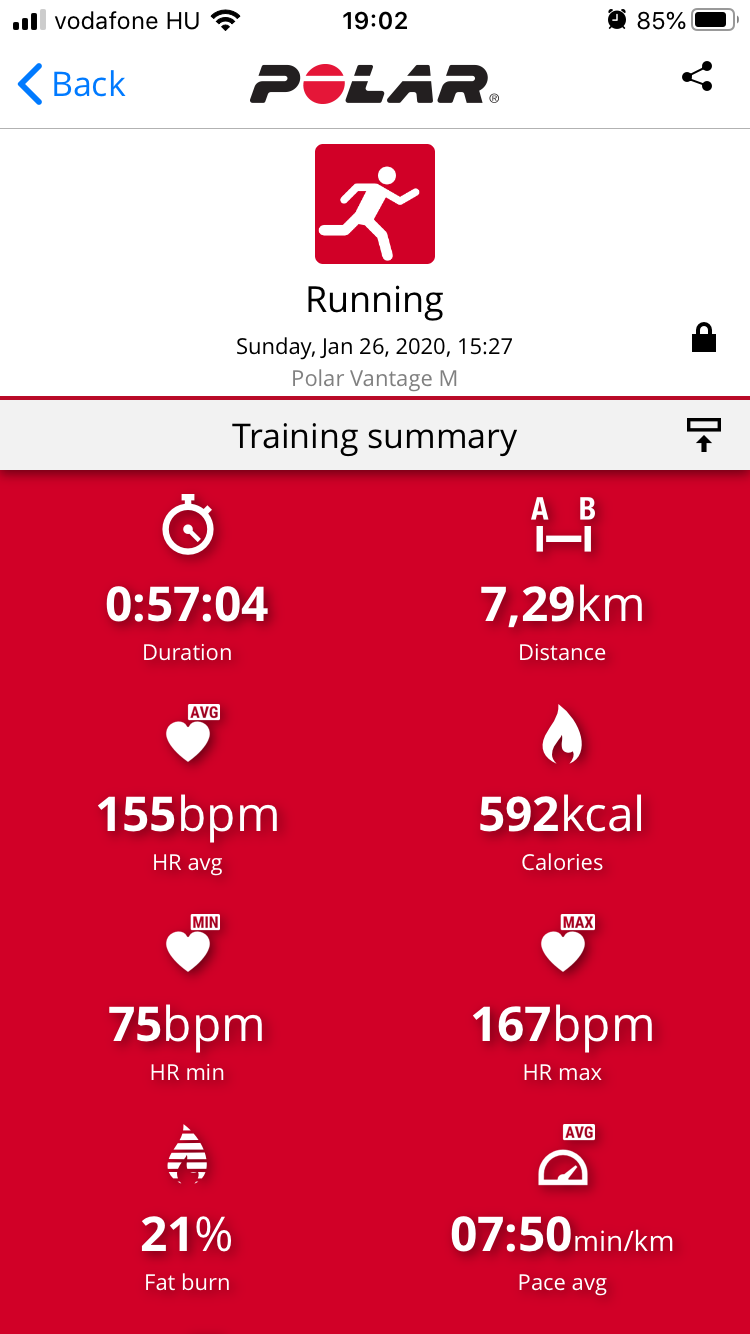750x1334 pixels.
Task: Collapse the Training summary section
Action: click(x=703, y=436)
